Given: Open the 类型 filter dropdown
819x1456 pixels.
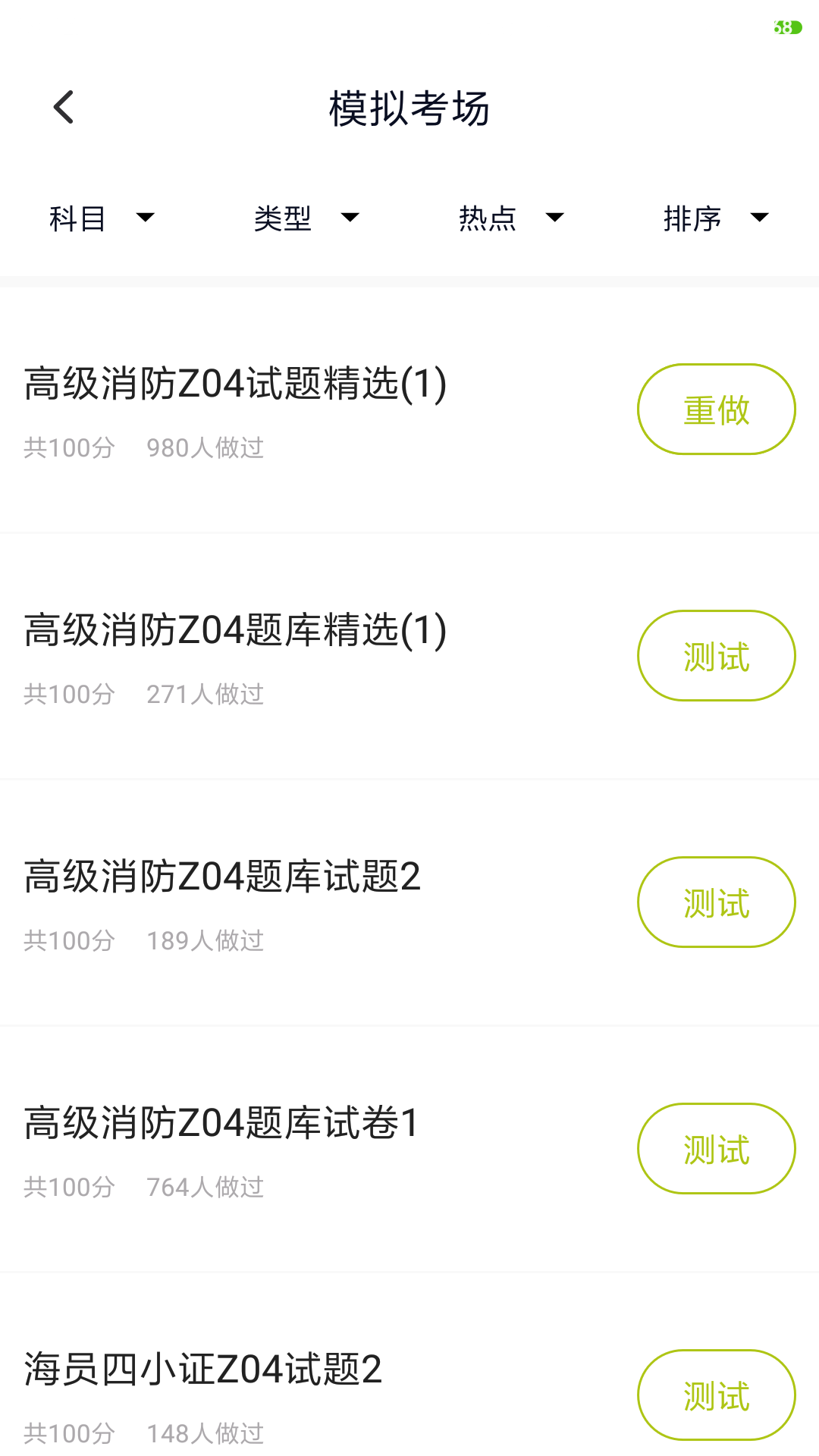Looking at the screenshot, I should point(306,218).
